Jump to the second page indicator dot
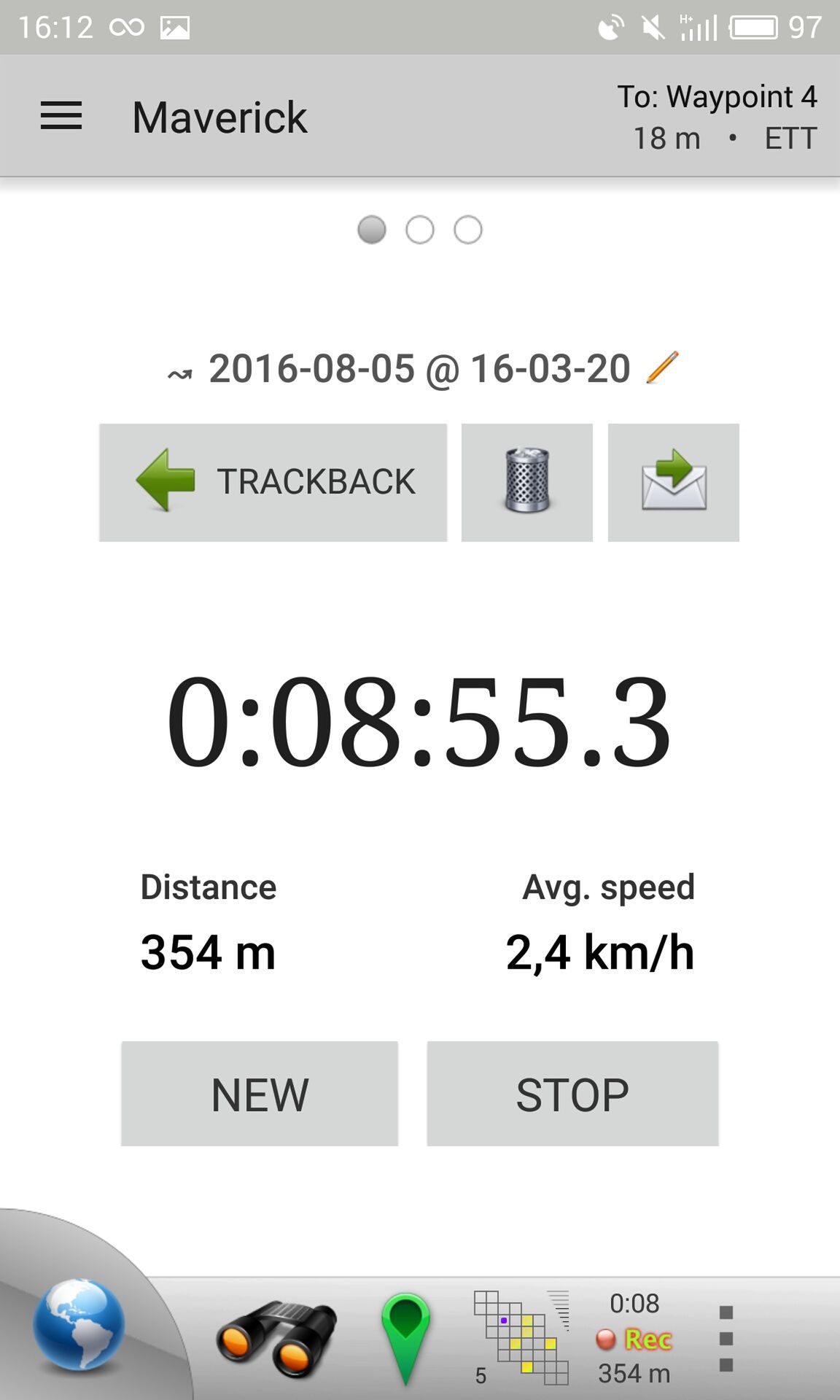The width and height of the screenshot is (840, 1400). pyautogui.click(x=420, y=230)
